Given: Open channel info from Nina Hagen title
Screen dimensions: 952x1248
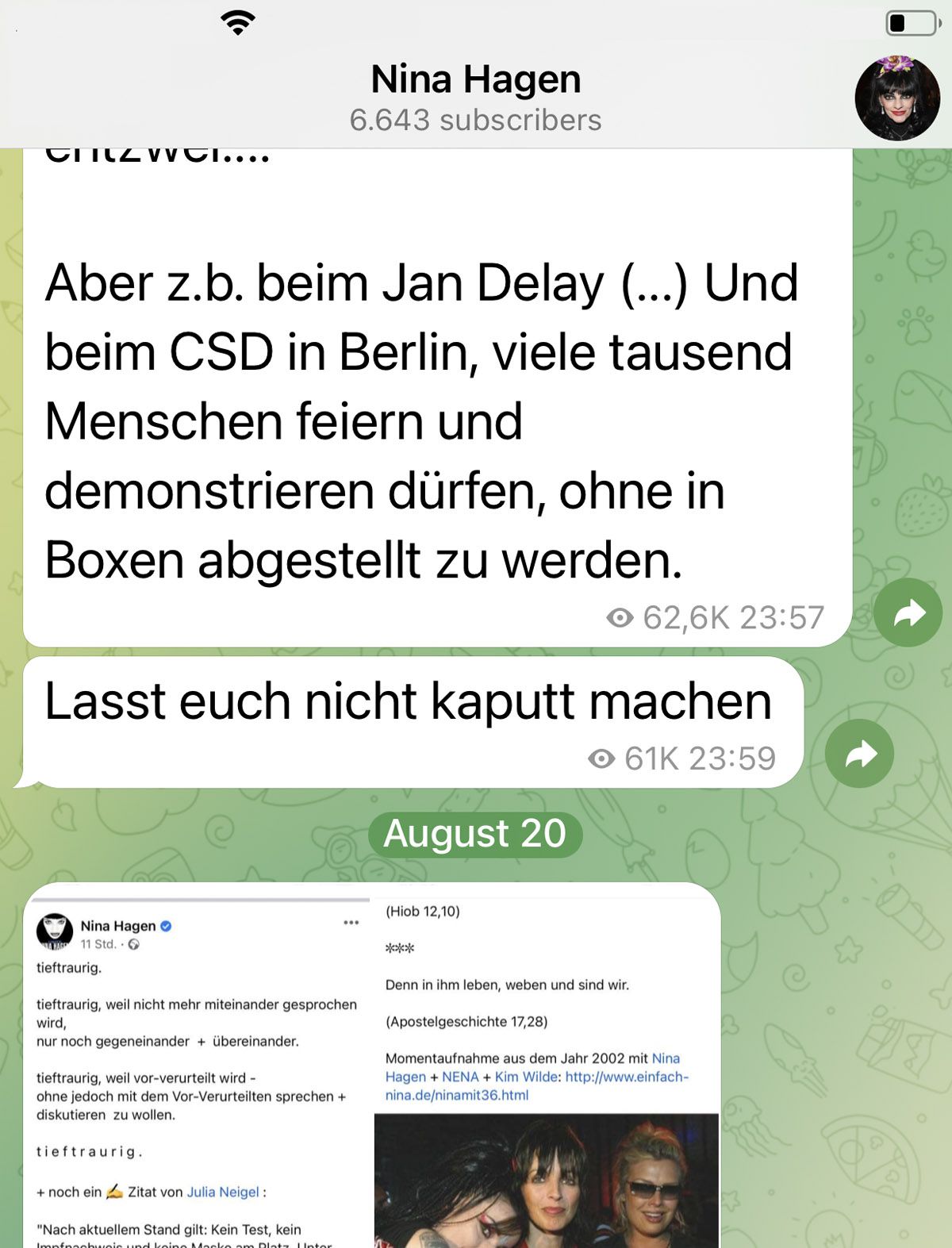Looking at the screenshot, I should point(475,80).
